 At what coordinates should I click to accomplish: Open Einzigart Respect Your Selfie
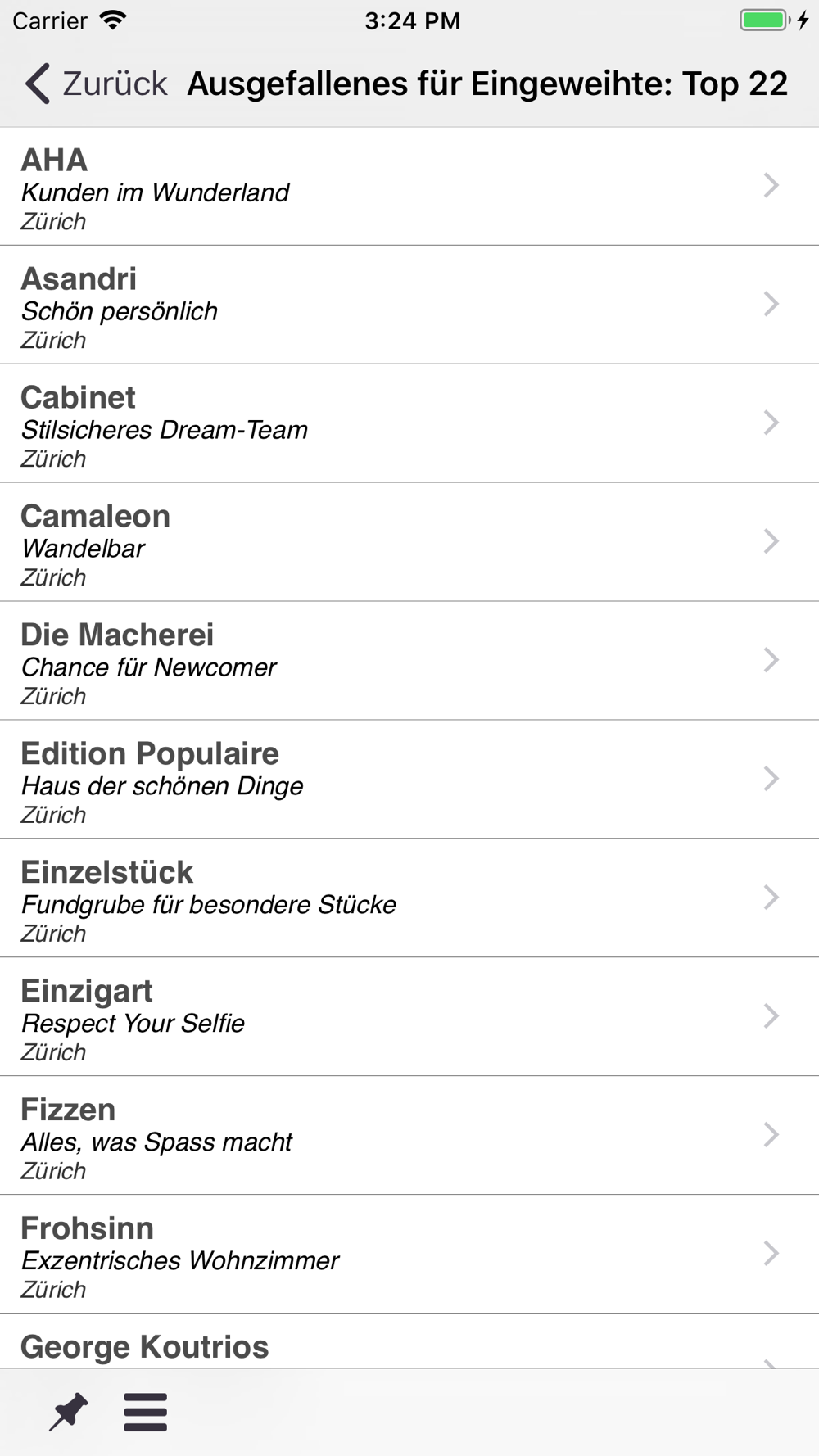(409, 1017)
